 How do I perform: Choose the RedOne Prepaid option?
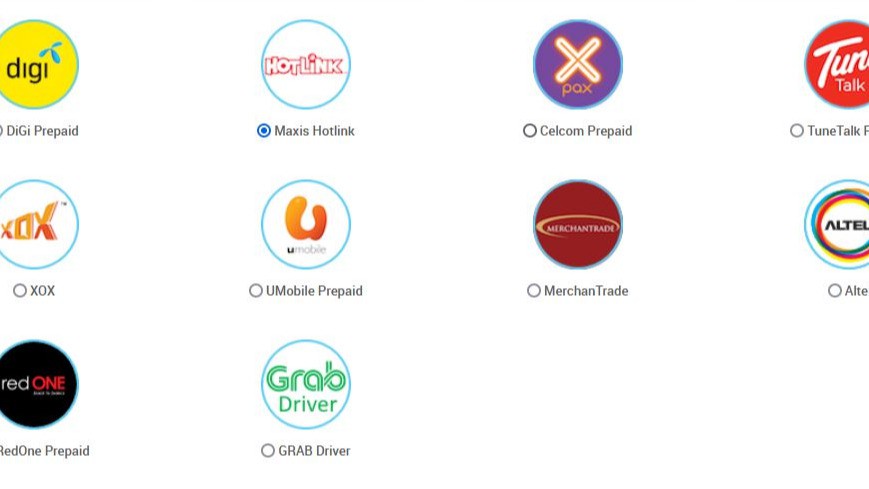pyautogui.click(x=38, y=451)
